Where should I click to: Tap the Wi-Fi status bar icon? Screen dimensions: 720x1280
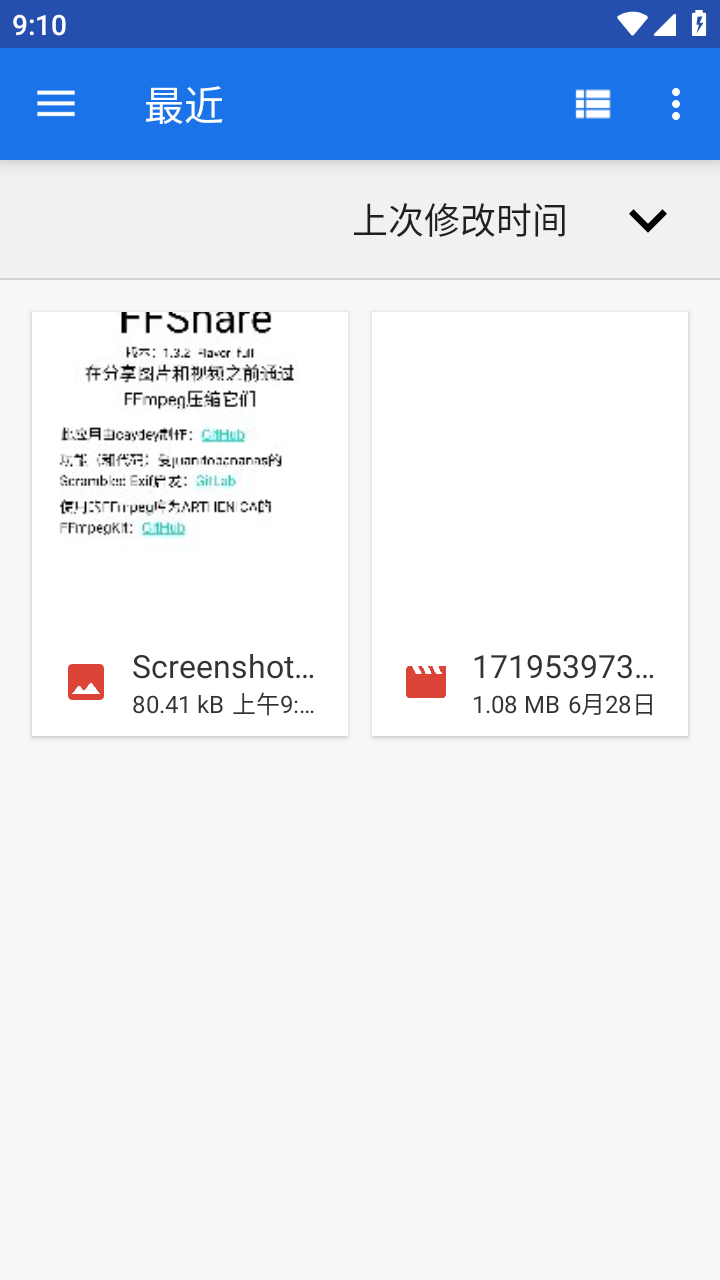point(631,23)
